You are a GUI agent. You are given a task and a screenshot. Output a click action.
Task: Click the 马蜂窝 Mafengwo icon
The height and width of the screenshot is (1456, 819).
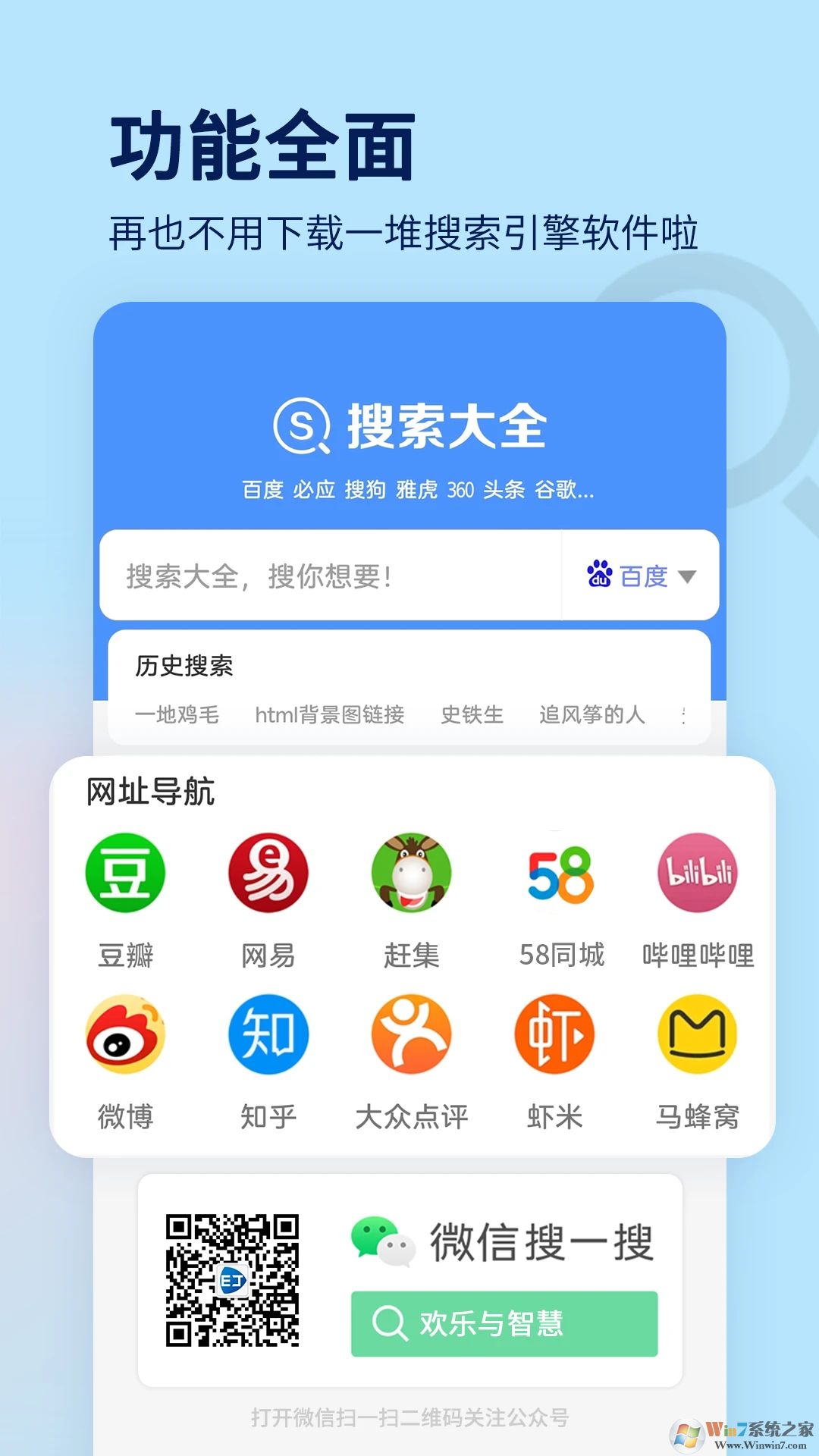click(696, 1031)
